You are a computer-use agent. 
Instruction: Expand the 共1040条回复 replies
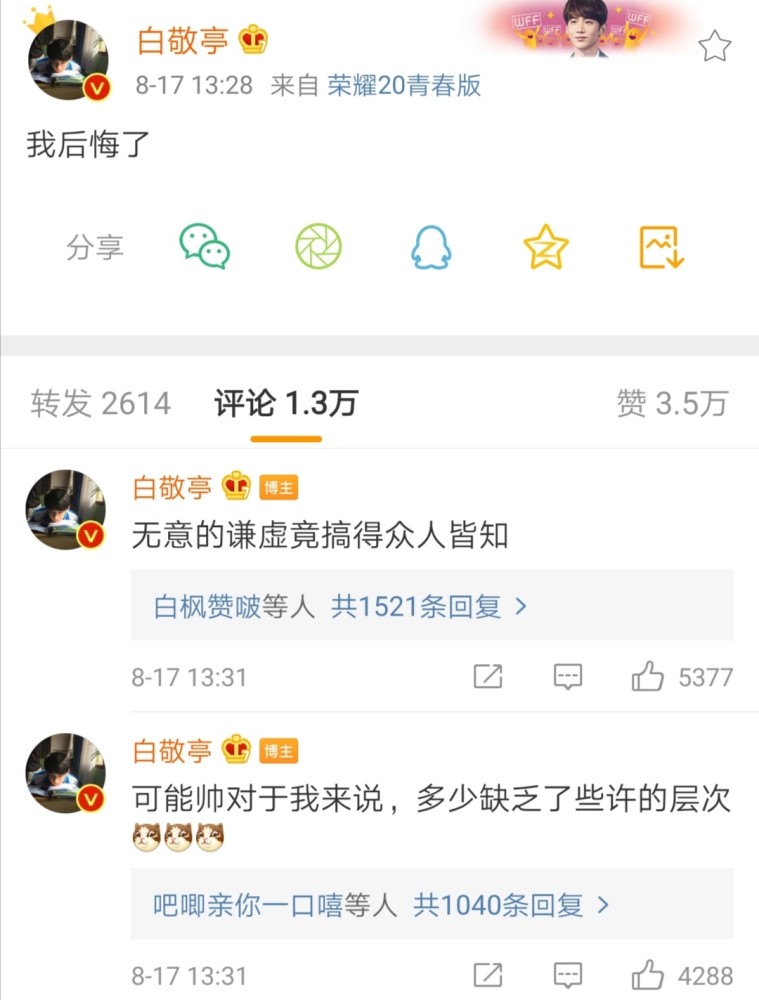[x=512, y=906]
